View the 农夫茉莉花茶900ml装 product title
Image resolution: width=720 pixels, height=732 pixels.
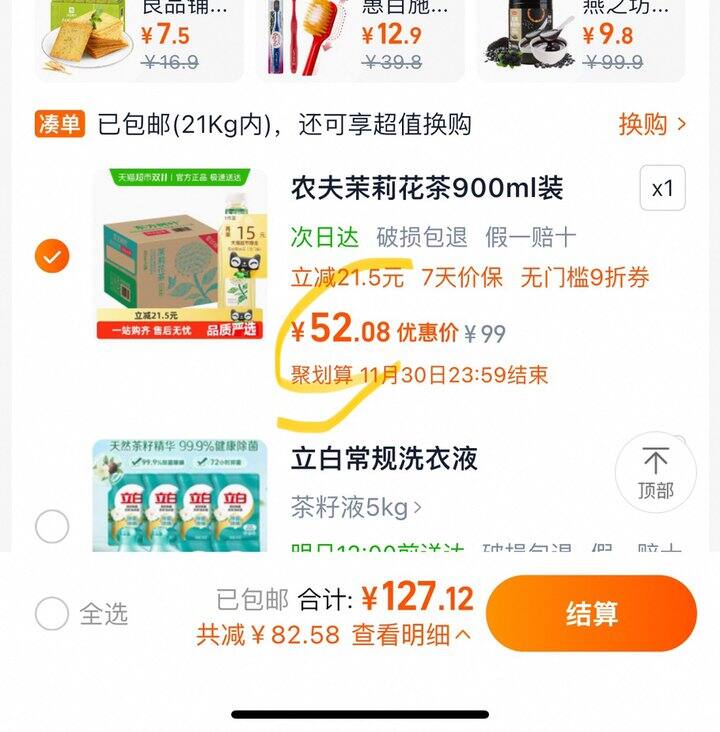tap(427, 188)
